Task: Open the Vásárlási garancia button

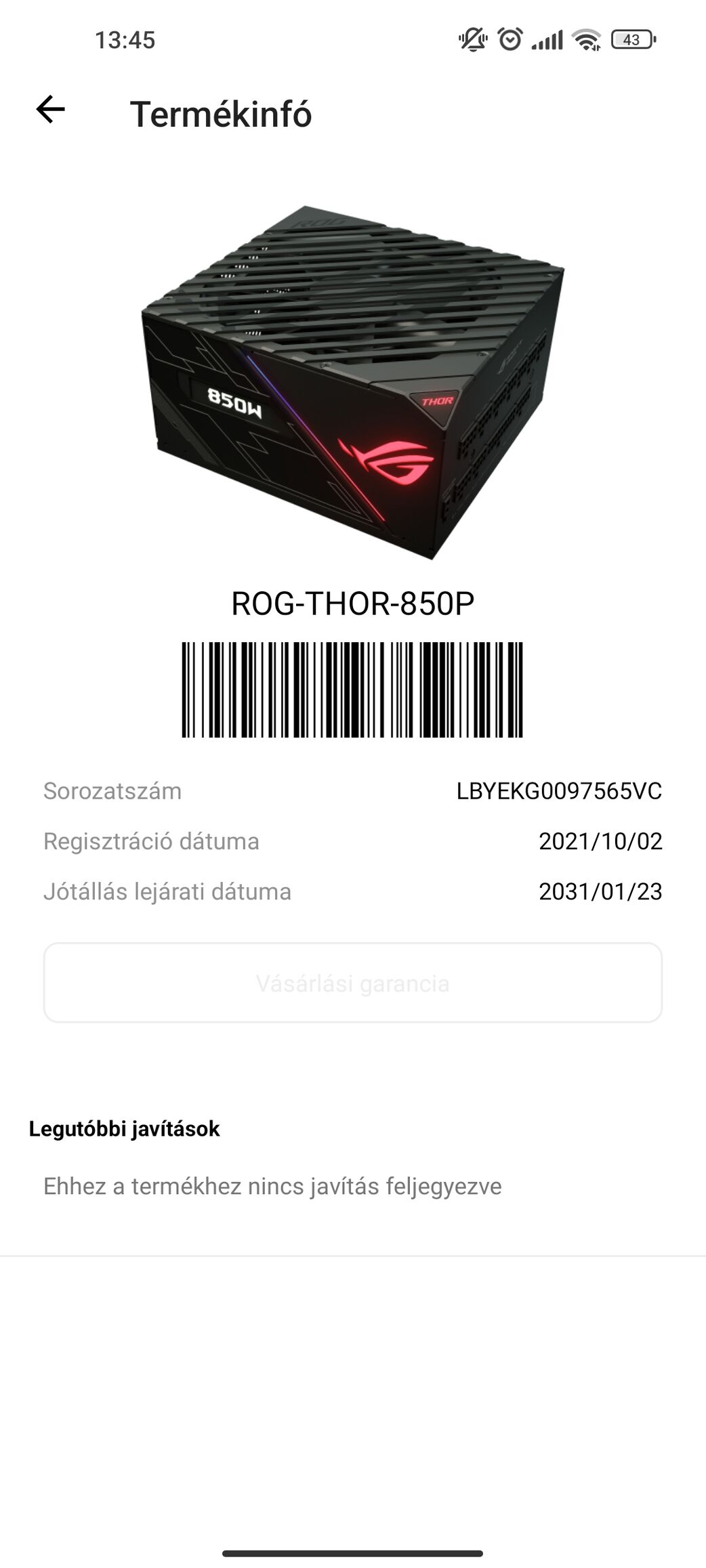Action: point(352,982)
